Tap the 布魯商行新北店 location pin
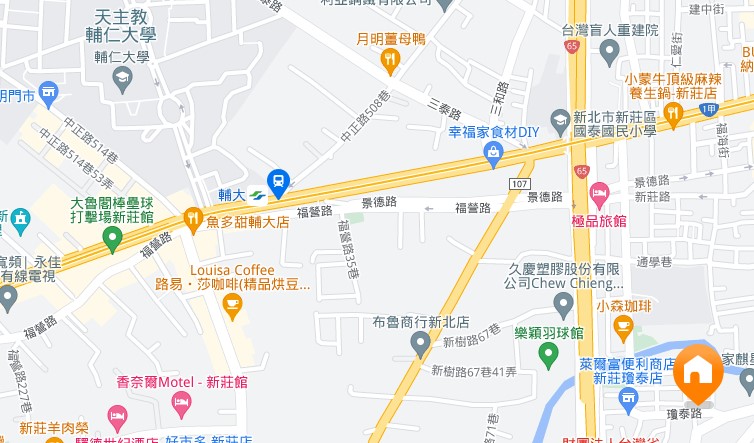The height and width of the screenshot is (443, 754). (421, 345)
